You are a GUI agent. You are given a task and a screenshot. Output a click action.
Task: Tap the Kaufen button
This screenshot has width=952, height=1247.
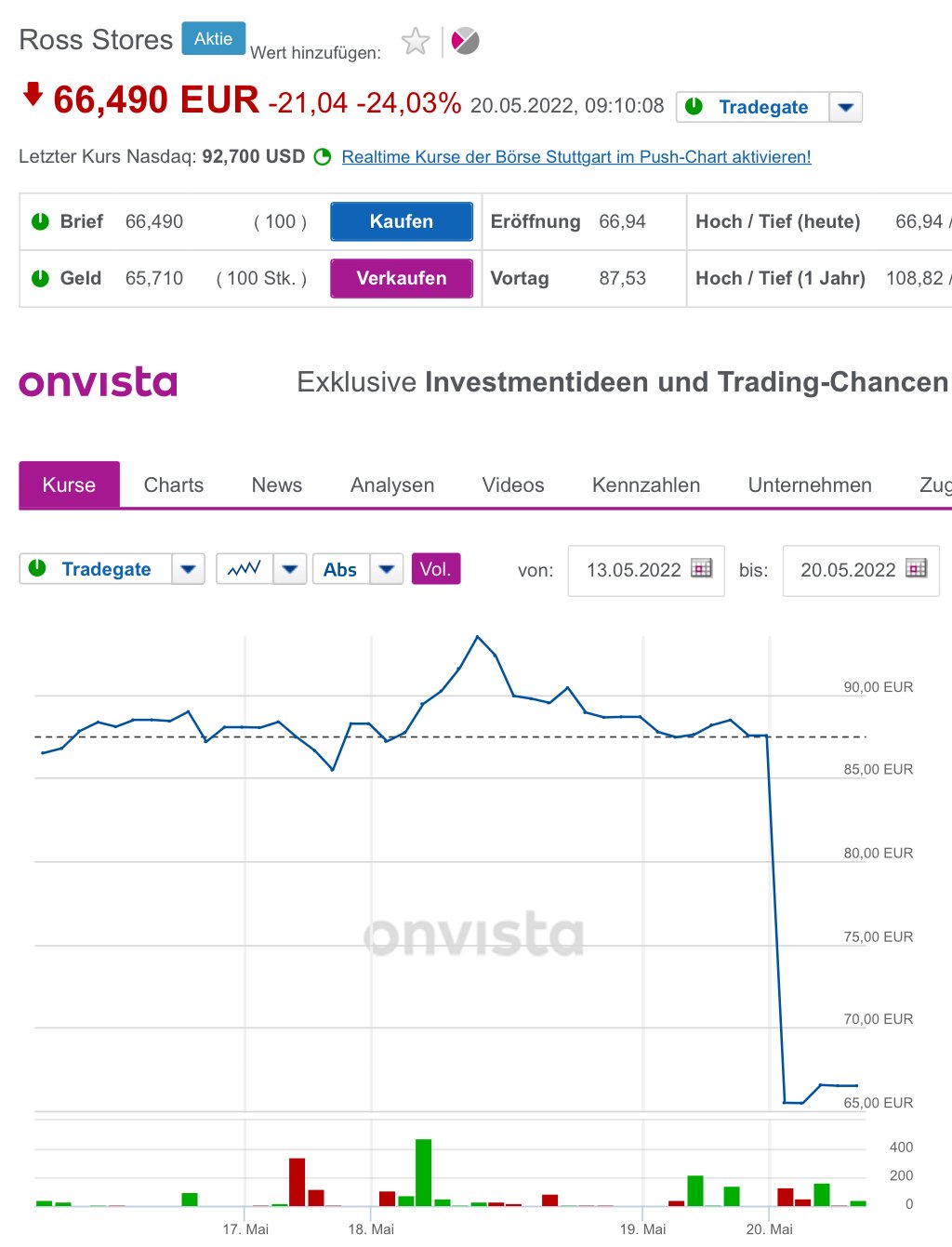click(x=401, y=221)
